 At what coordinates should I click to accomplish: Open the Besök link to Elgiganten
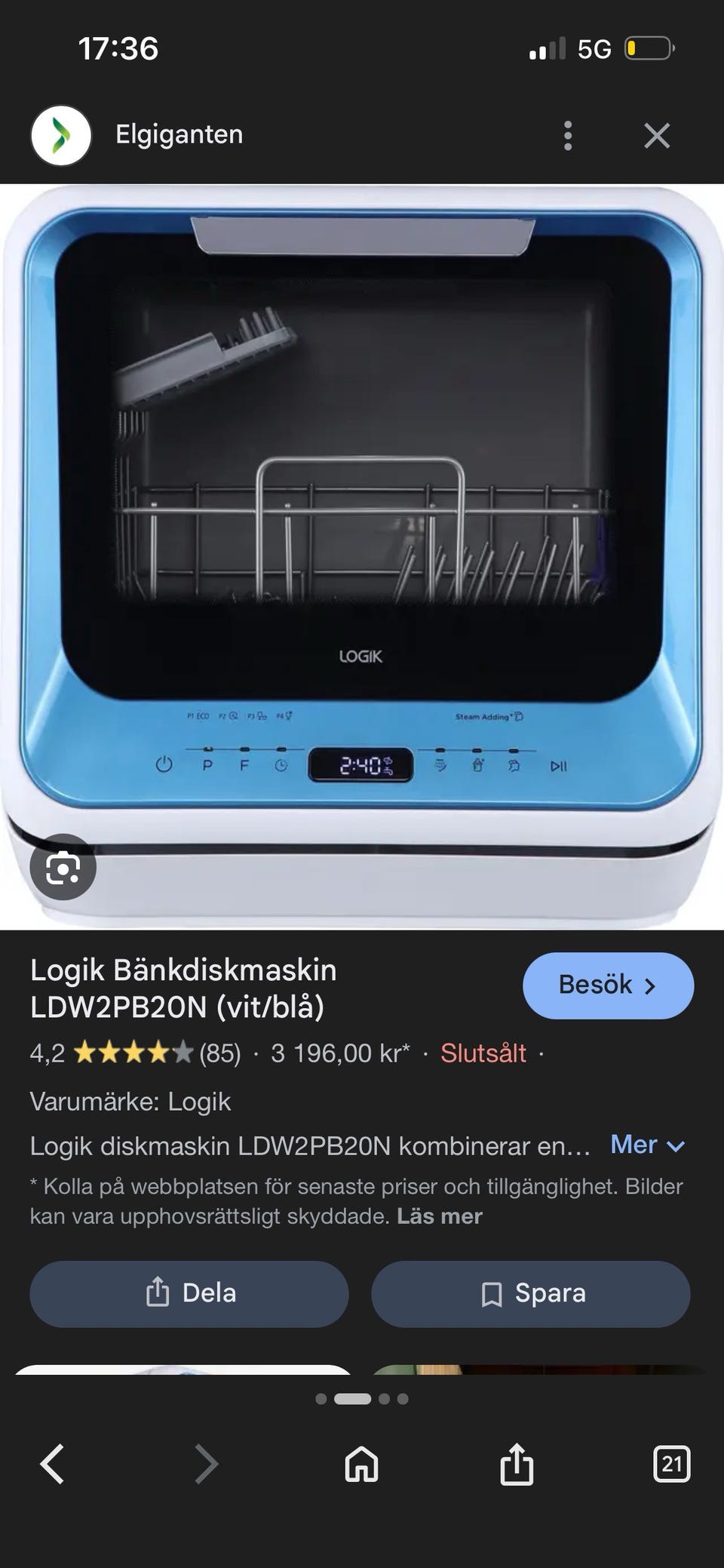608,985
